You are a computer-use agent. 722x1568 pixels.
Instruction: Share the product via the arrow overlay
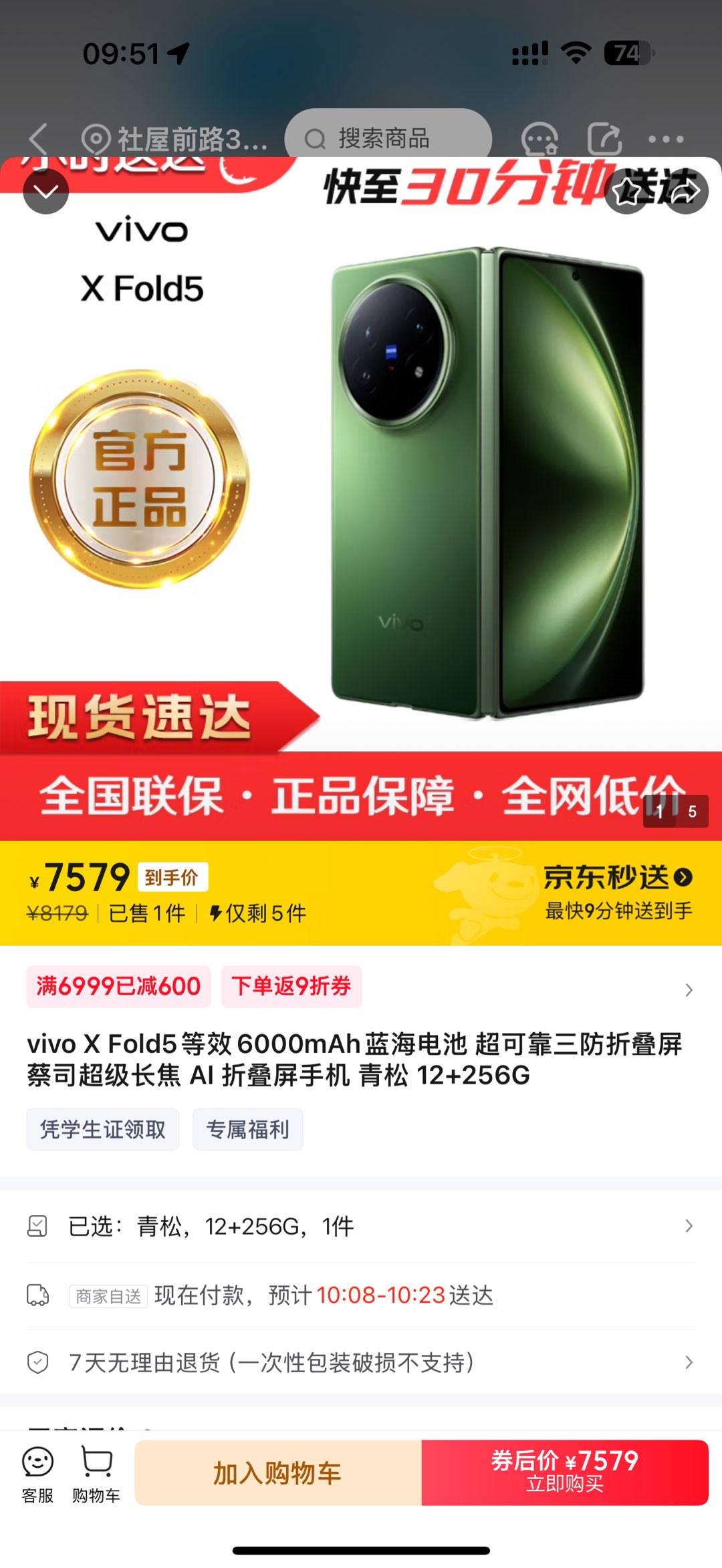[x=685, y=192]
